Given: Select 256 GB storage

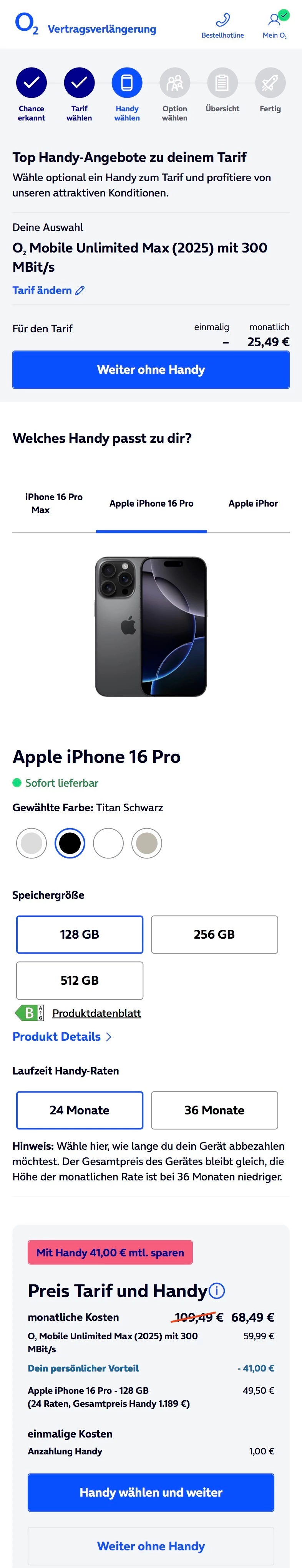Looking at the screenshot, I should pos(214,934).
